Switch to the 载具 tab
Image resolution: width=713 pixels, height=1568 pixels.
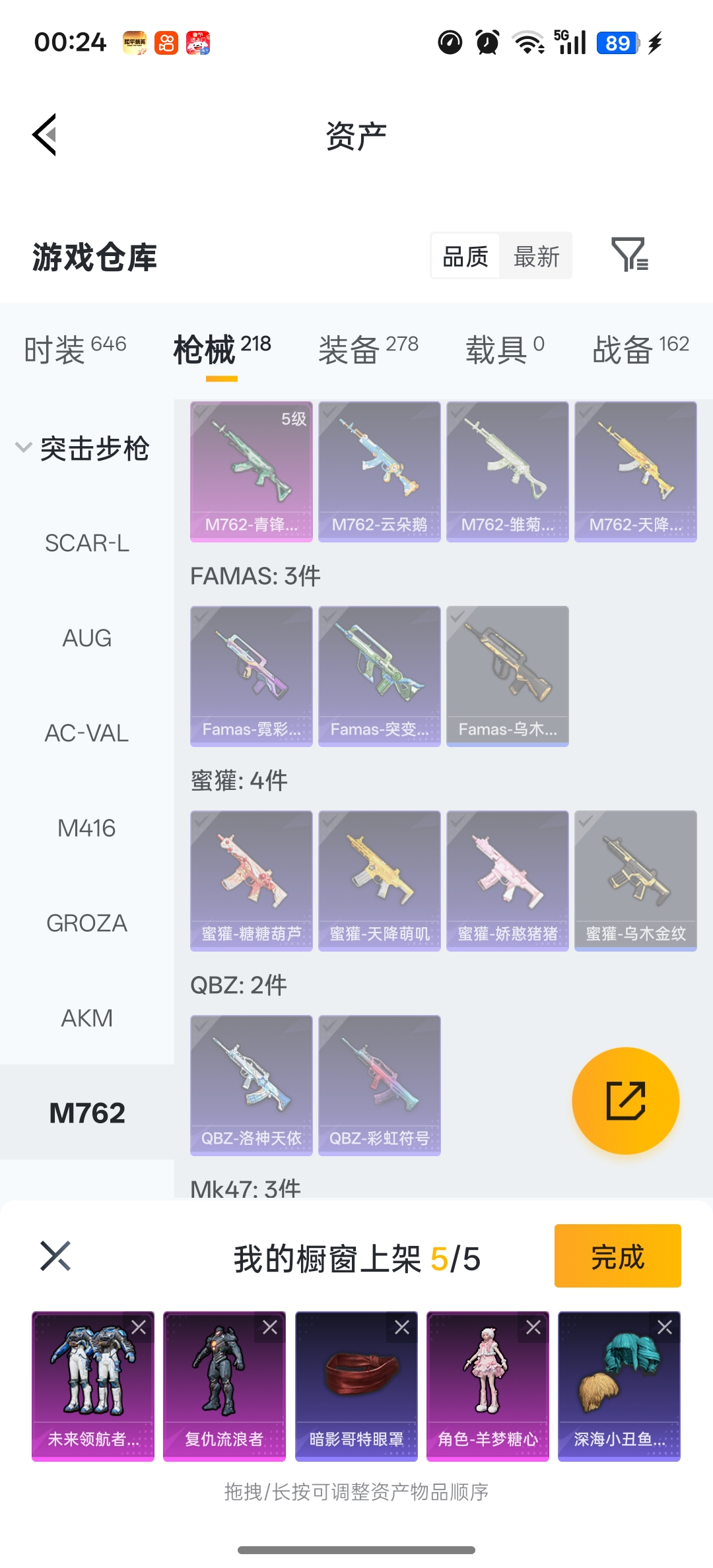click(504, 348)
